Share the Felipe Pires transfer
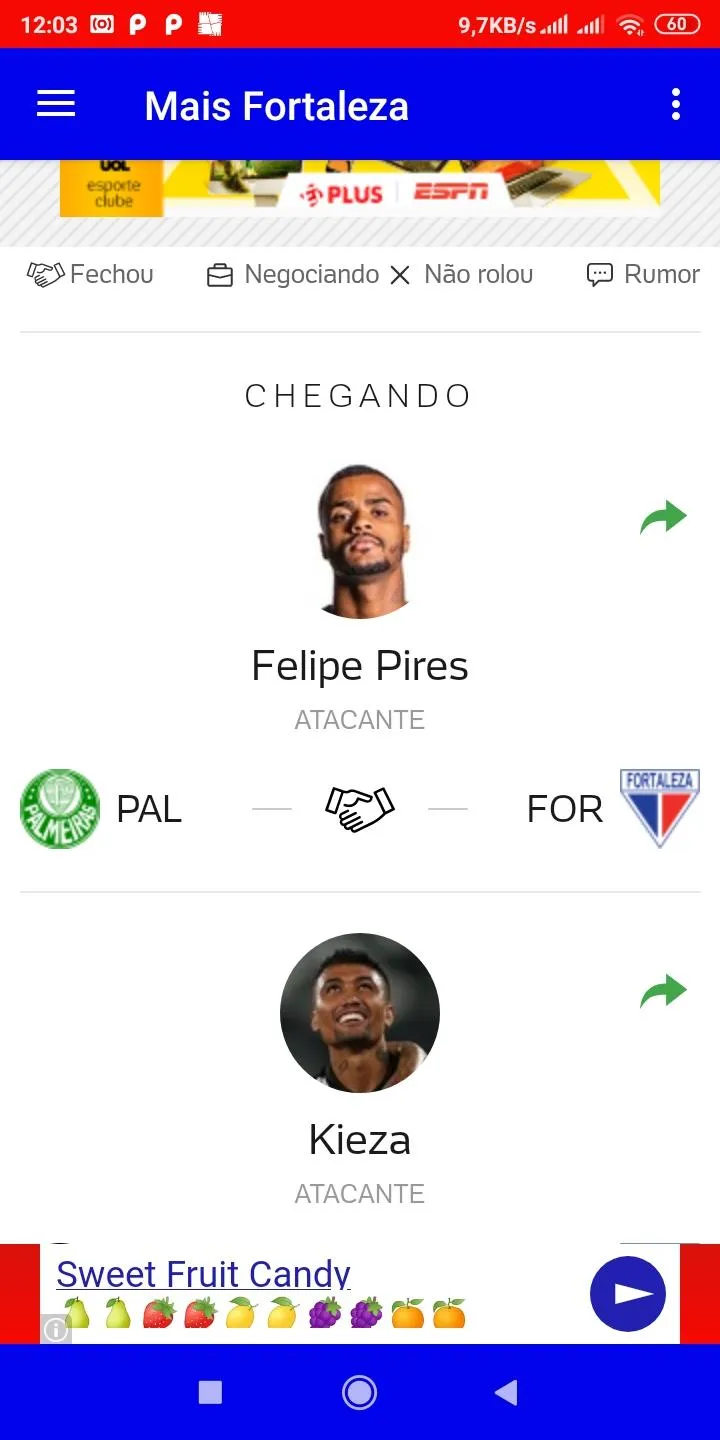 click(x=663, y=518)
